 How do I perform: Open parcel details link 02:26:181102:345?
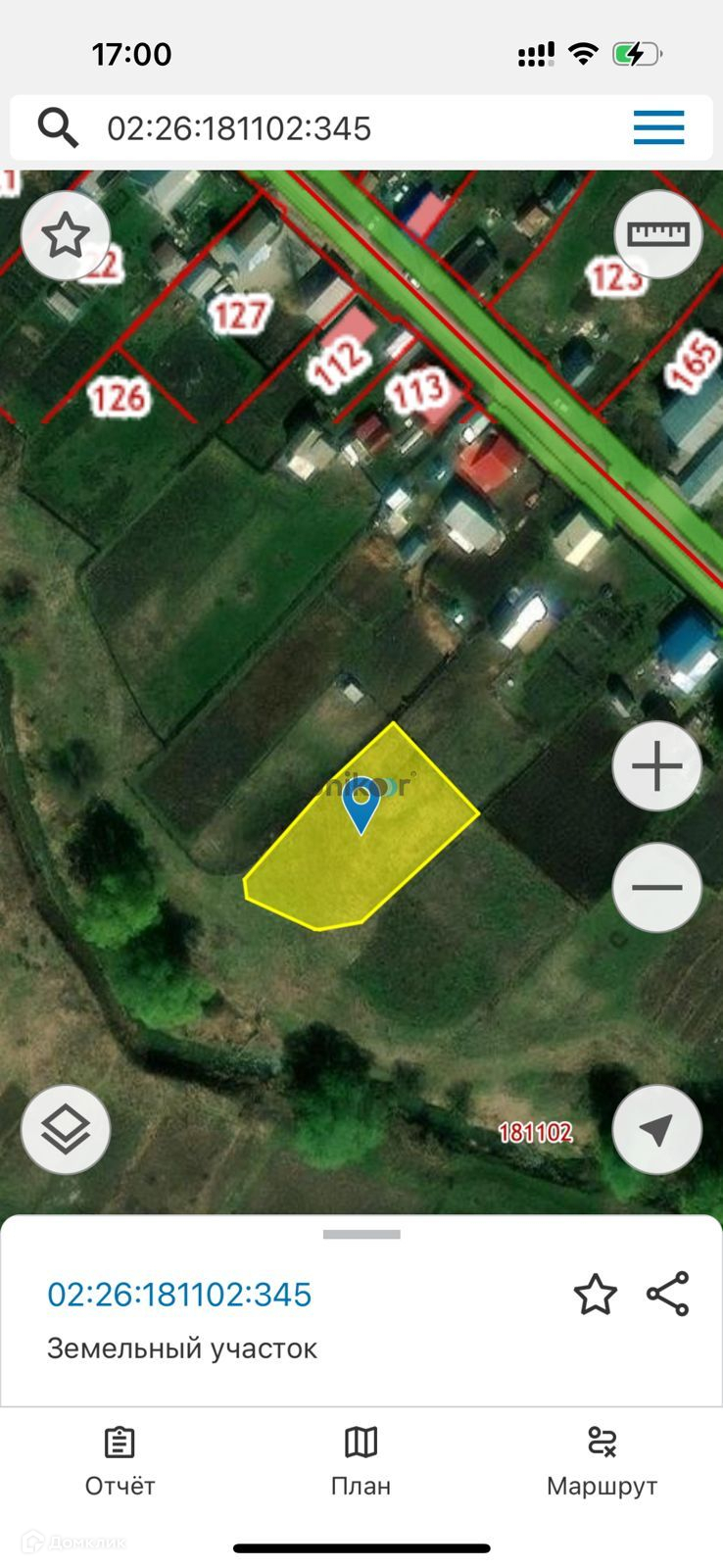click(179, 1295)
